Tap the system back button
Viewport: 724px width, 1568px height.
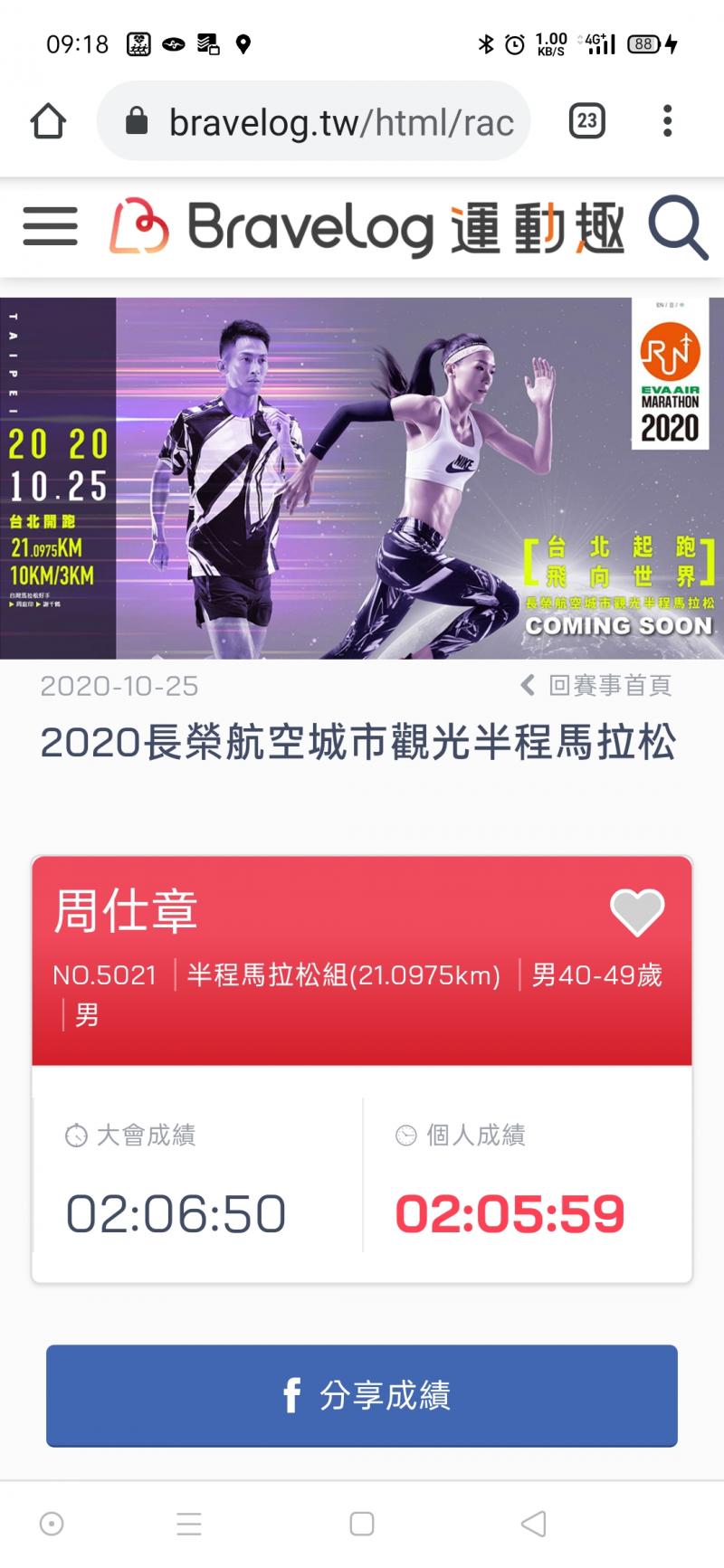coord(534,1524)
